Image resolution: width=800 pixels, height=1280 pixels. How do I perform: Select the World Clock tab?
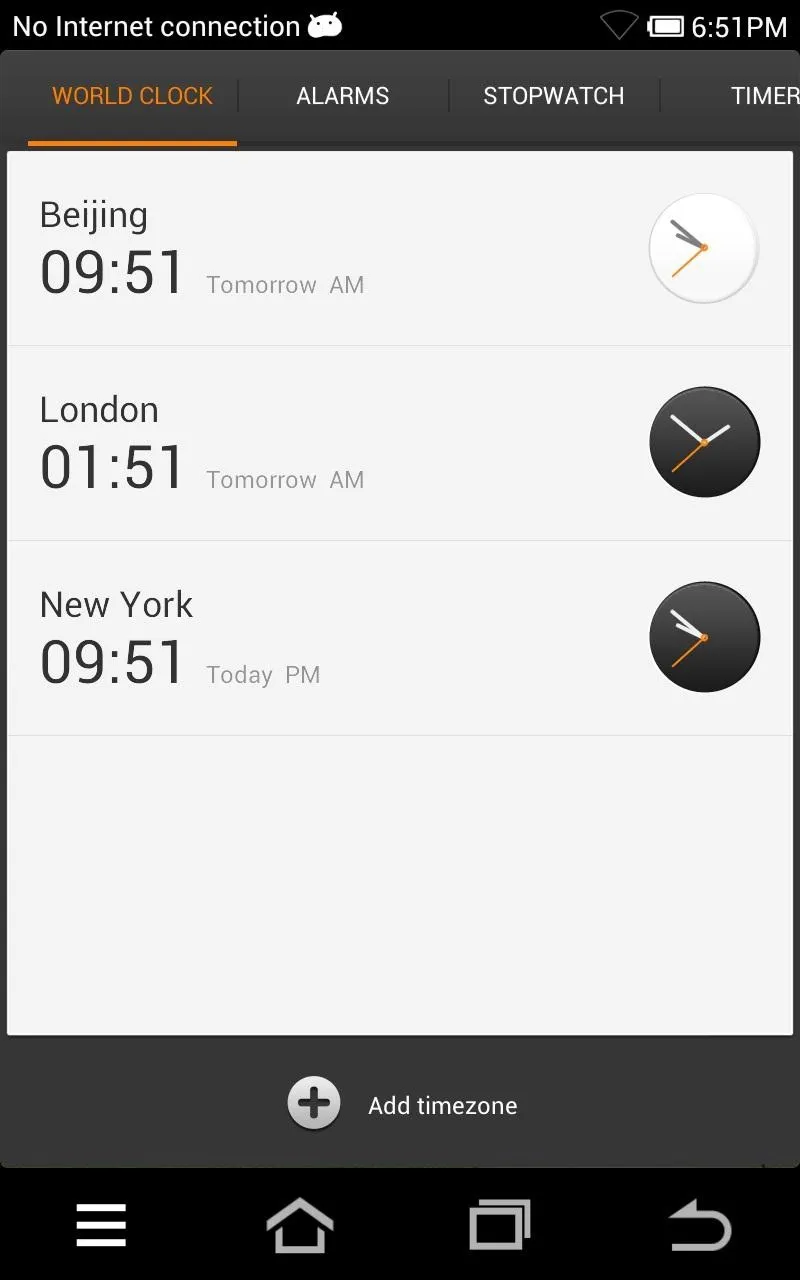click(x=132, y=96)
